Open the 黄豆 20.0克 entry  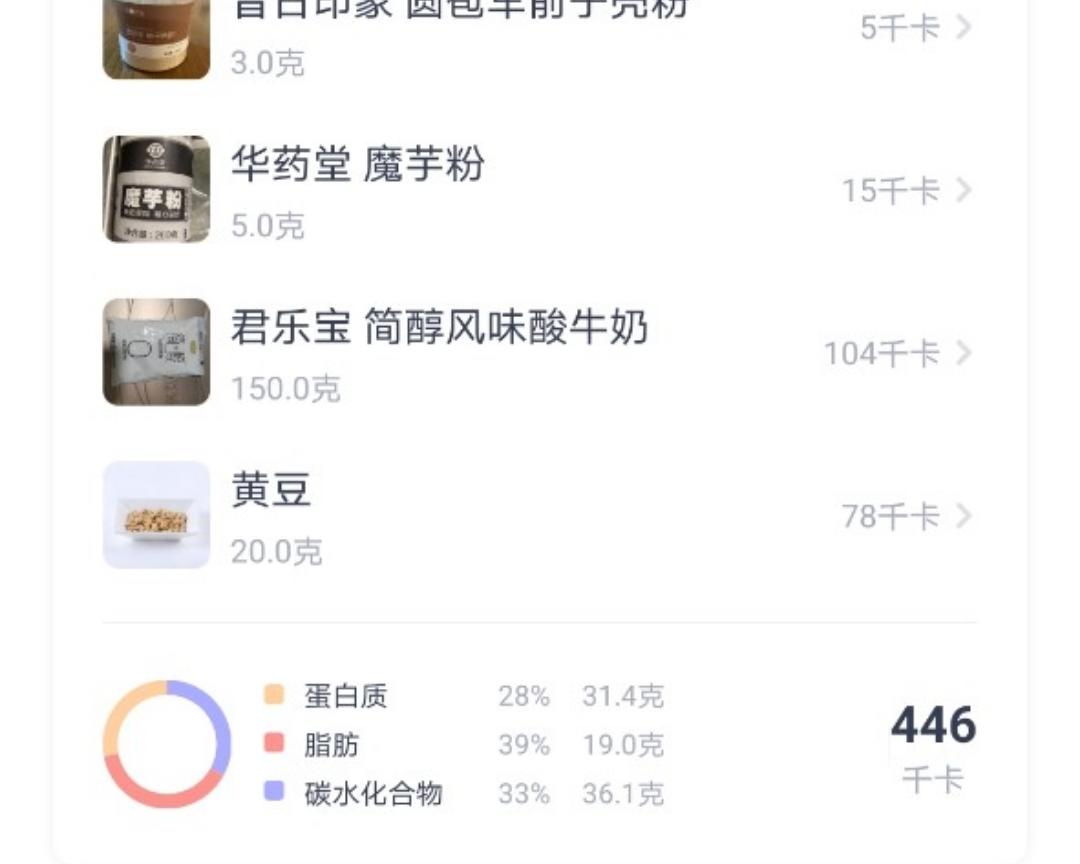pyautogui.click(x=540, y=515)
